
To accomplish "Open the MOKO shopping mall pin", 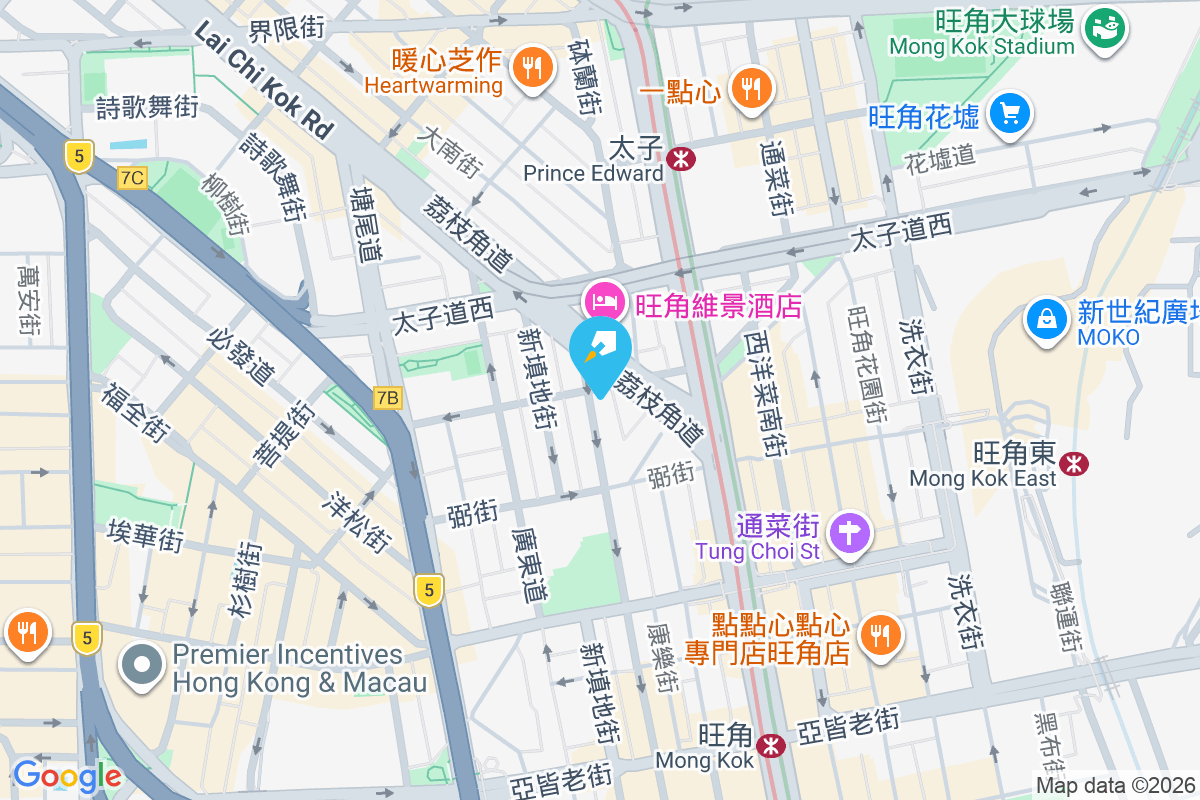I will coord(1046,320).
